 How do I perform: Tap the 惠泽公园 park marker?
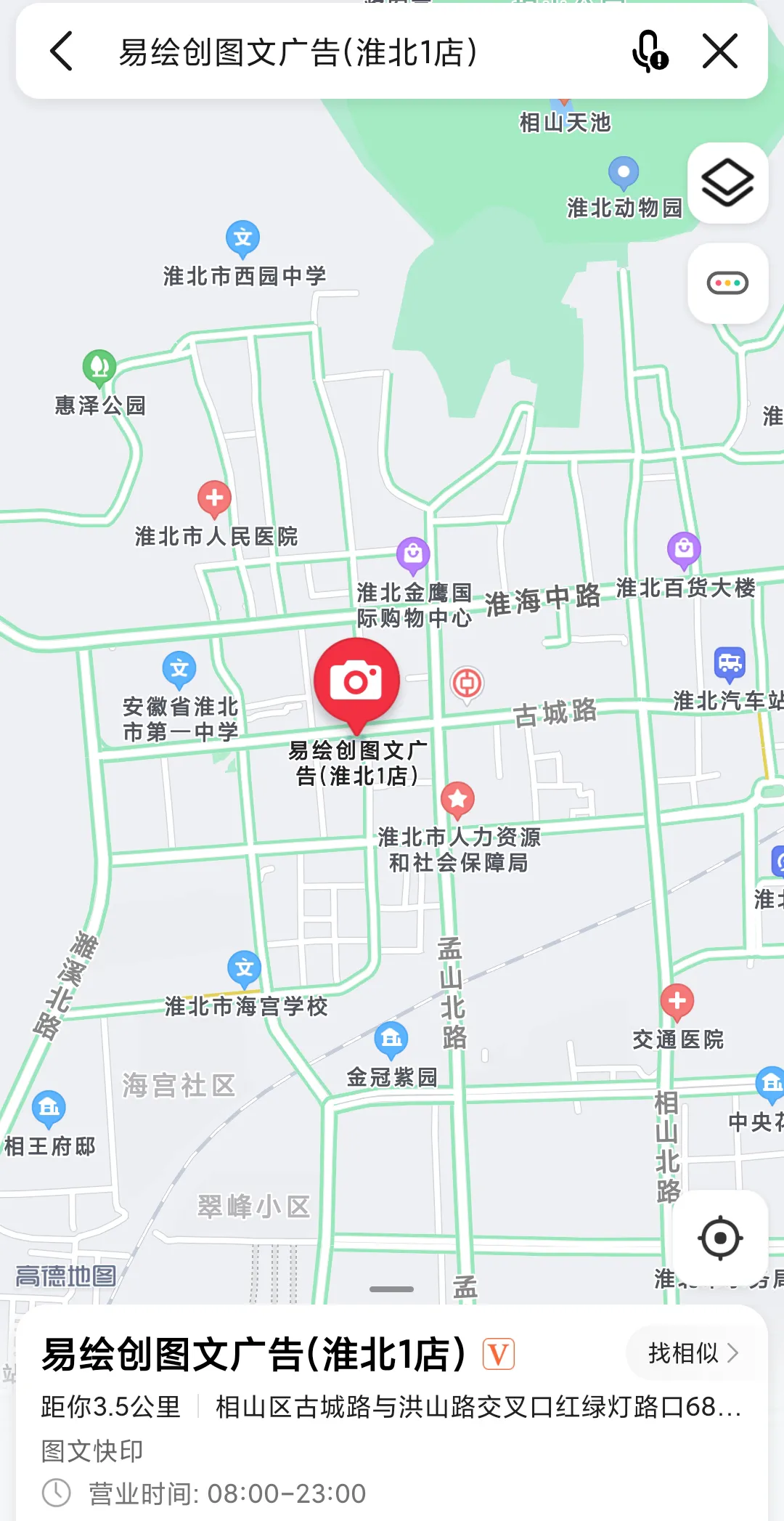tap(99, 368)
